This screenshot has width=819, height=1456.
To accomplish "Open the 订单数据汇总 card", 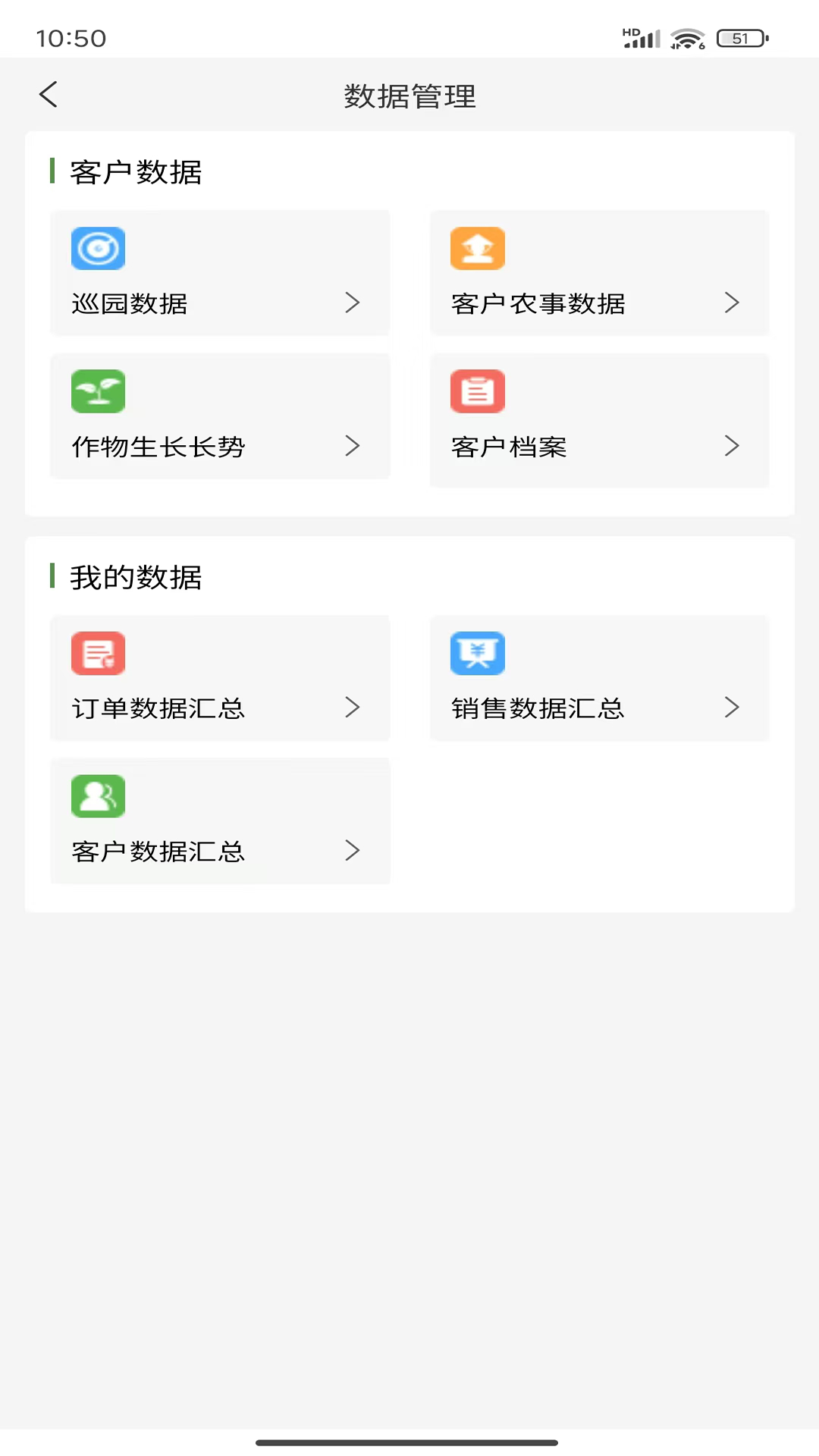I will coord(220,678).
